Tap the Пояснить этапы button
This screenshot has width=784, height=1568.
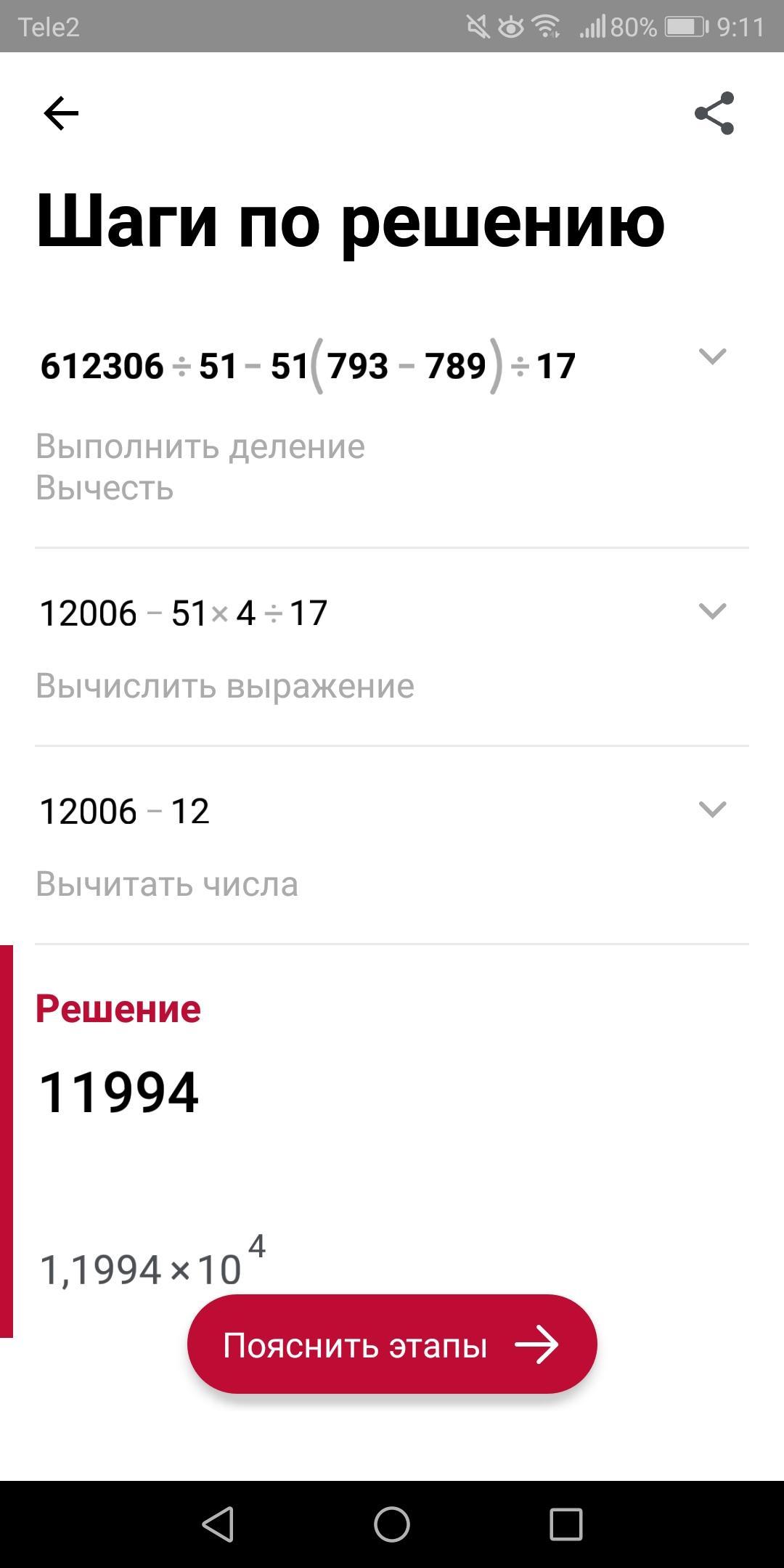392,1345
